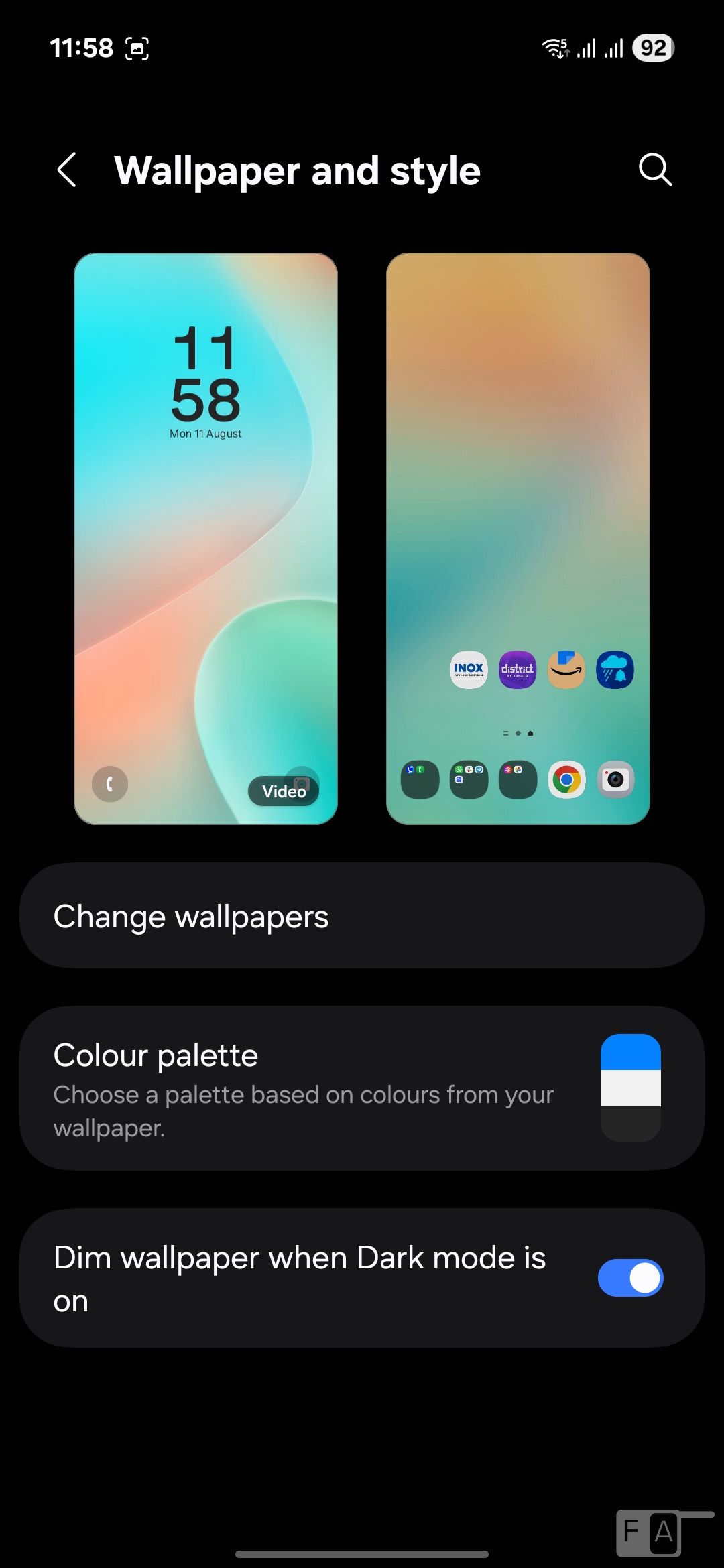Open the lock screen wallpaper preview
The image size is (724, 1568).
coord(206,538)
